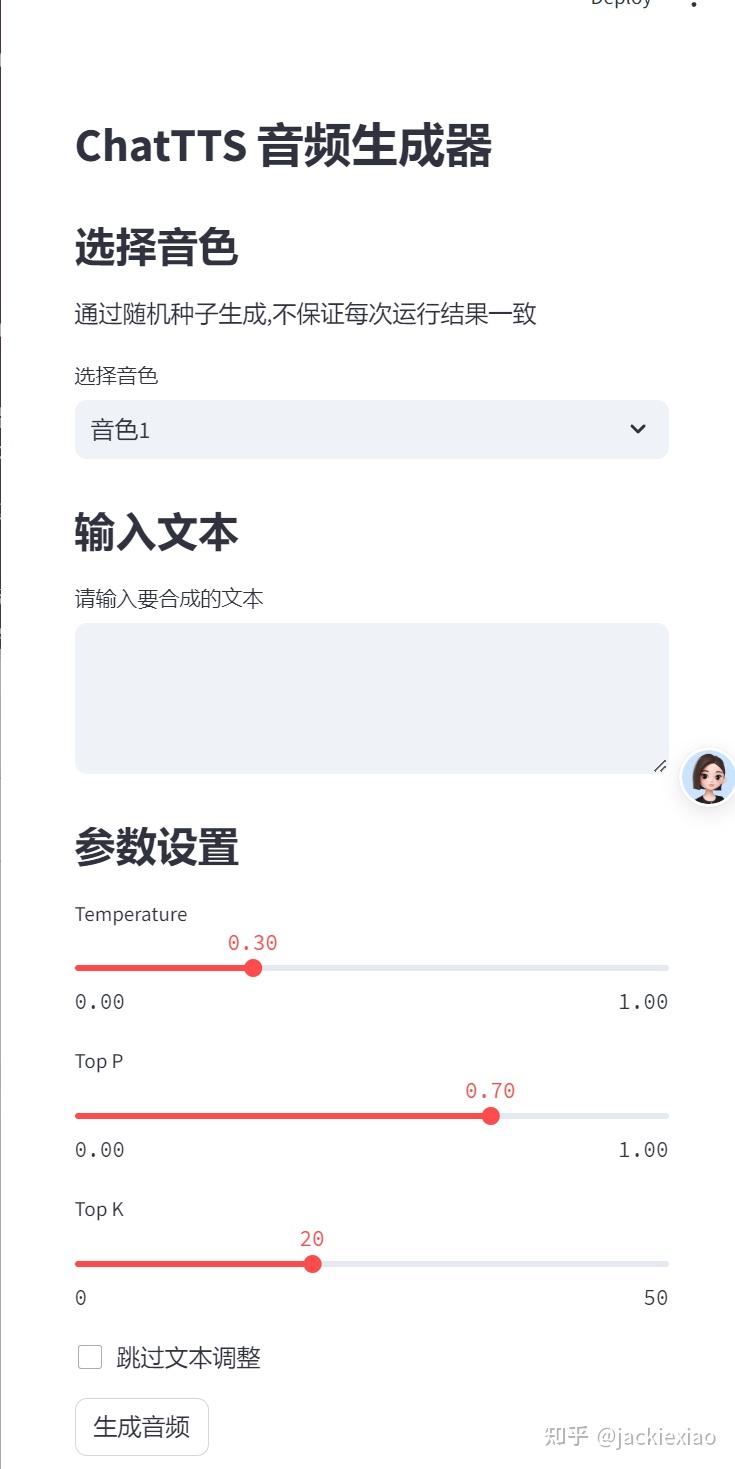The image size is (735, 1469).
Task: Click the Top K slider handle
Action: click(x=312, y=1264)
